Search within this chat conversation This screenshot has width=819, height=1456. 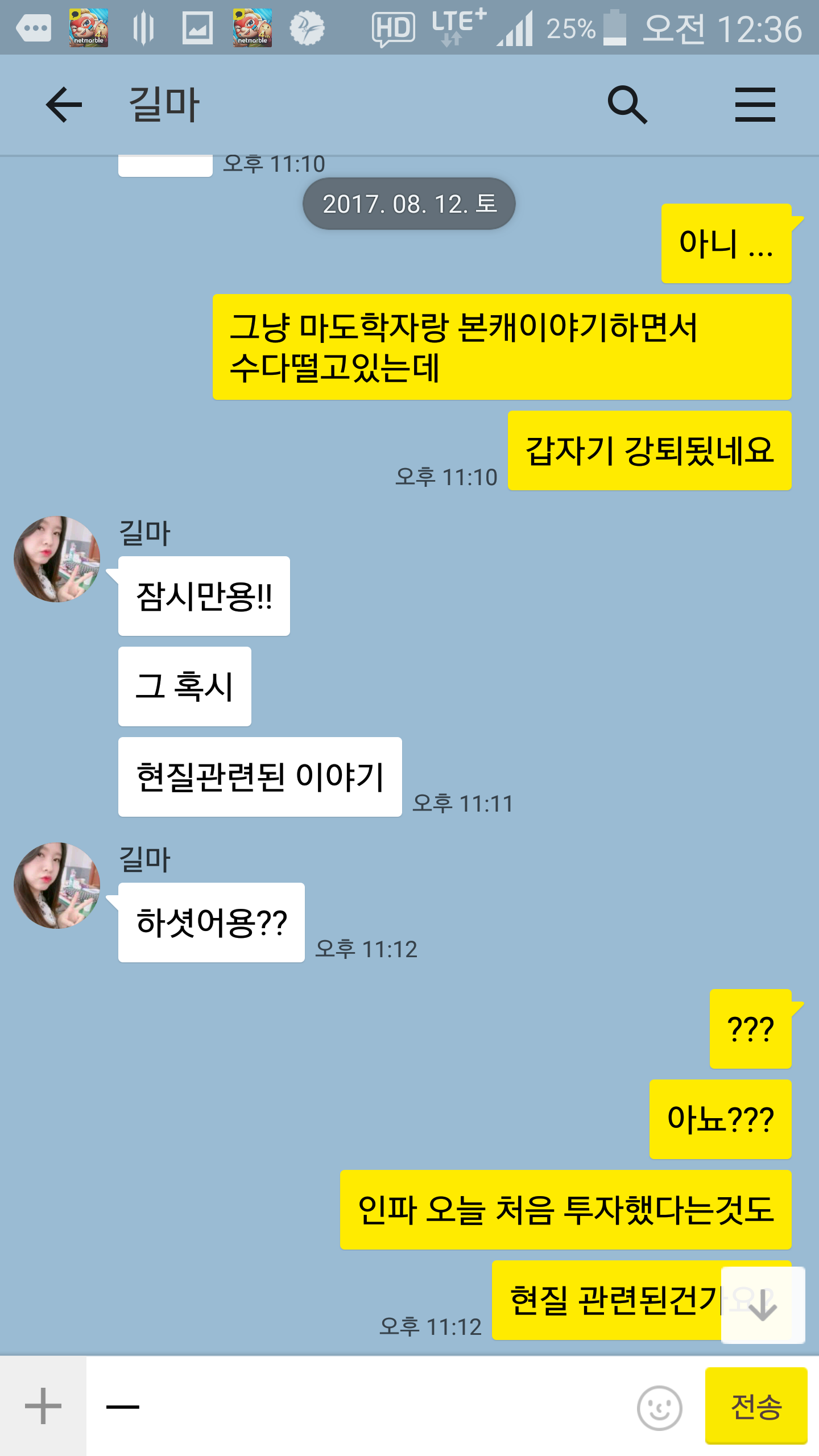point(627,105)
